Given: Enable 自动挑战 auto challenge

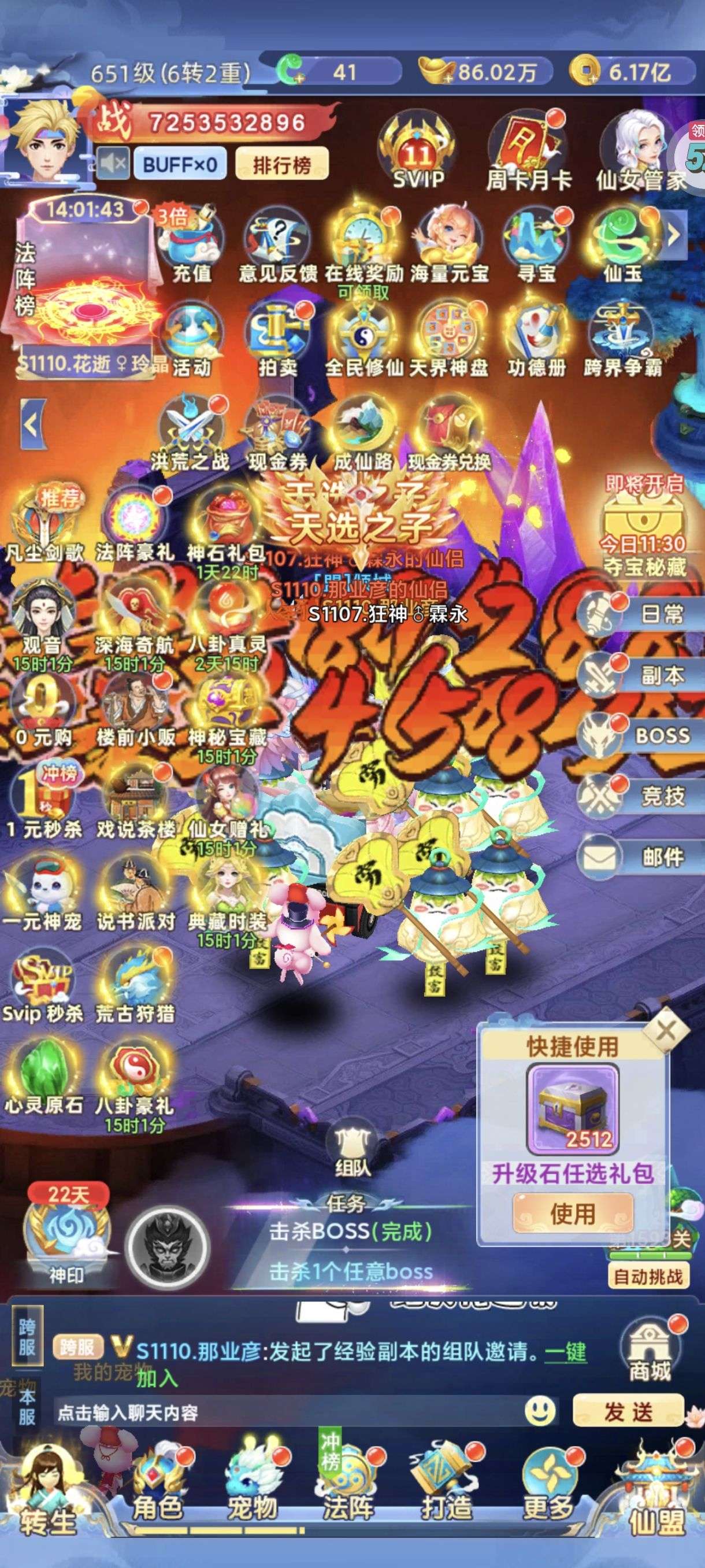Looking at the screenshot, I should [648, 1277].
